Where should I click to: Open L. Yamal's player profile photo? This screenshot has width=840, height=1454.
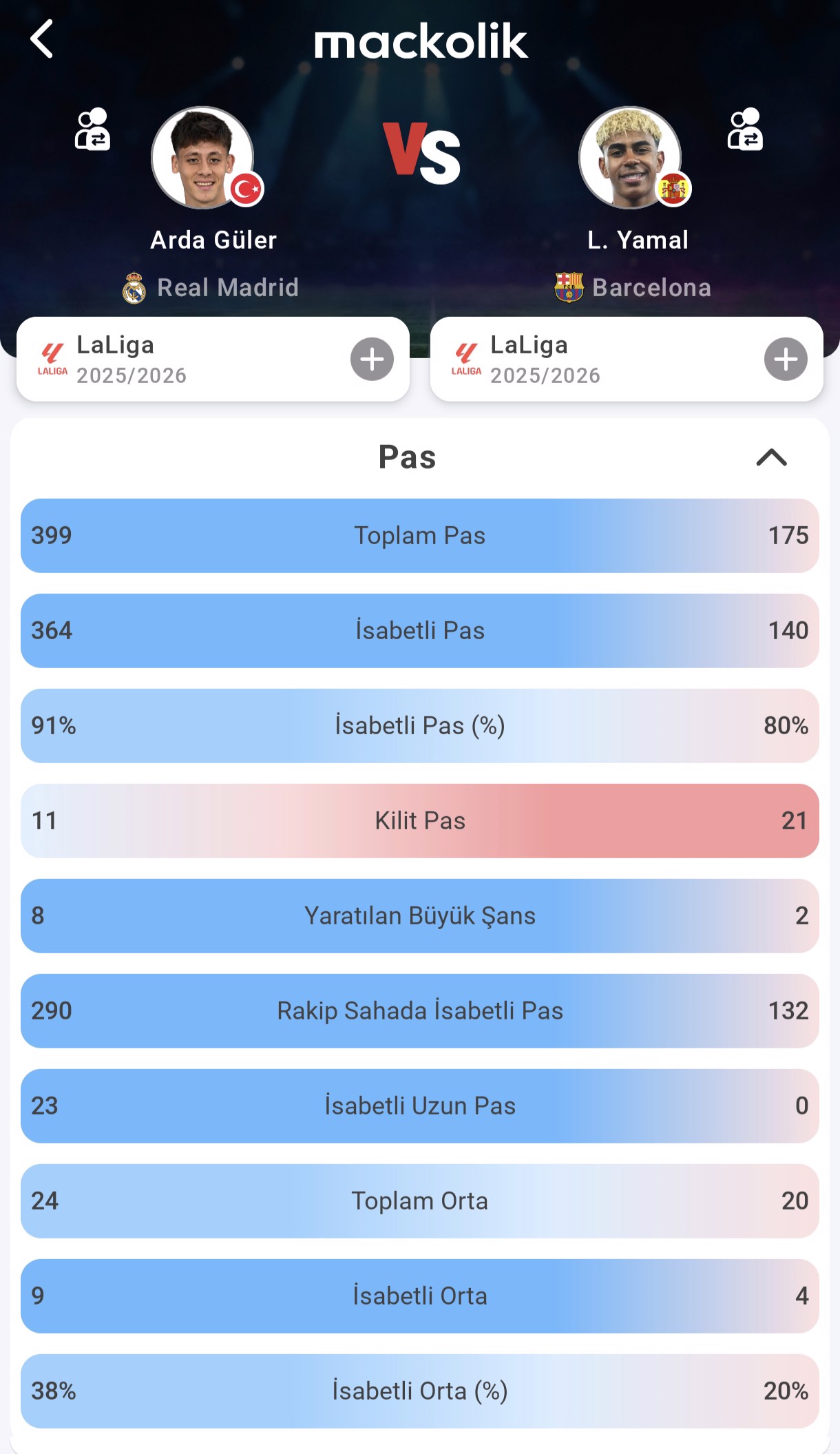(x=630, y=158)
